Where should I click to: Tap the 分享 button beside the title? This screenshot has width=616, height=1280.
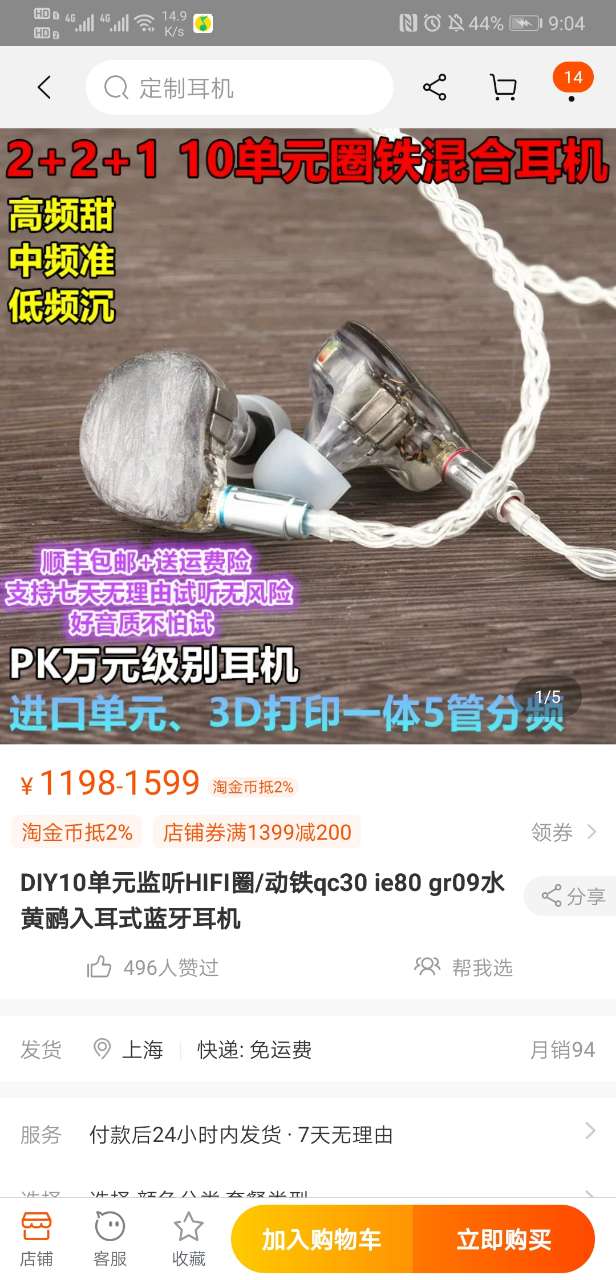pos(573,896)
